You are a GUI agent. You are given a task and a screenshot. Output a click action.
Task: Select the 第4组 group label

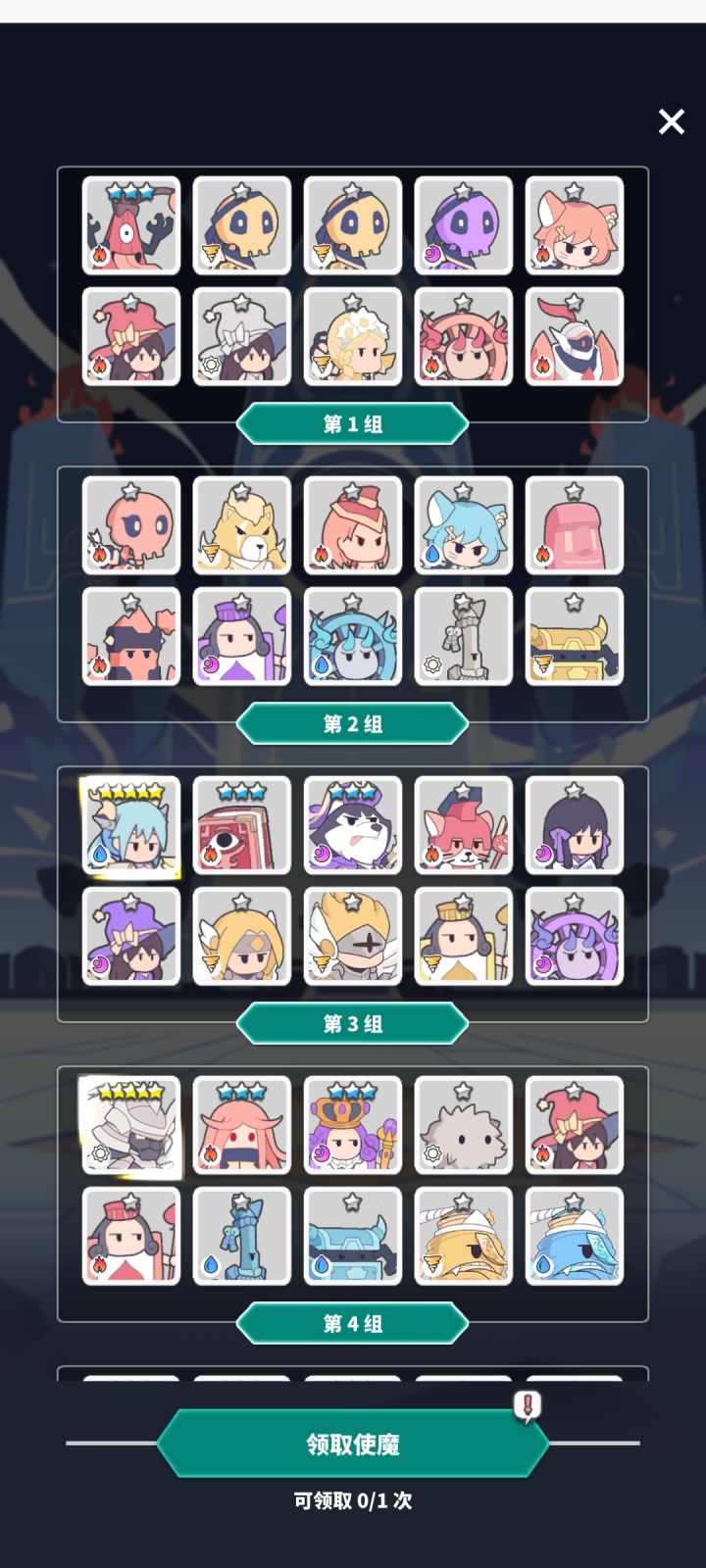point(353,1324)
